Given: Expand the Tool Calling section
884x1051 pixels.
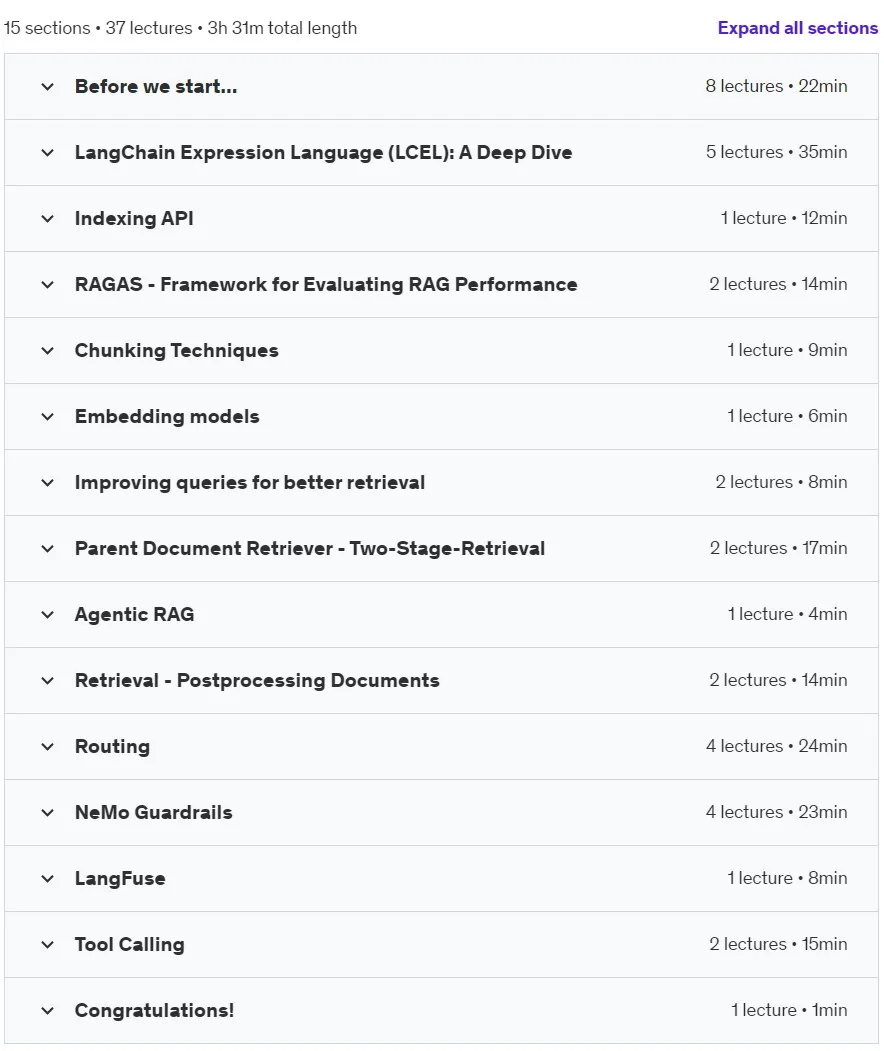Looking at the screenshot, I should click(441, 944).
